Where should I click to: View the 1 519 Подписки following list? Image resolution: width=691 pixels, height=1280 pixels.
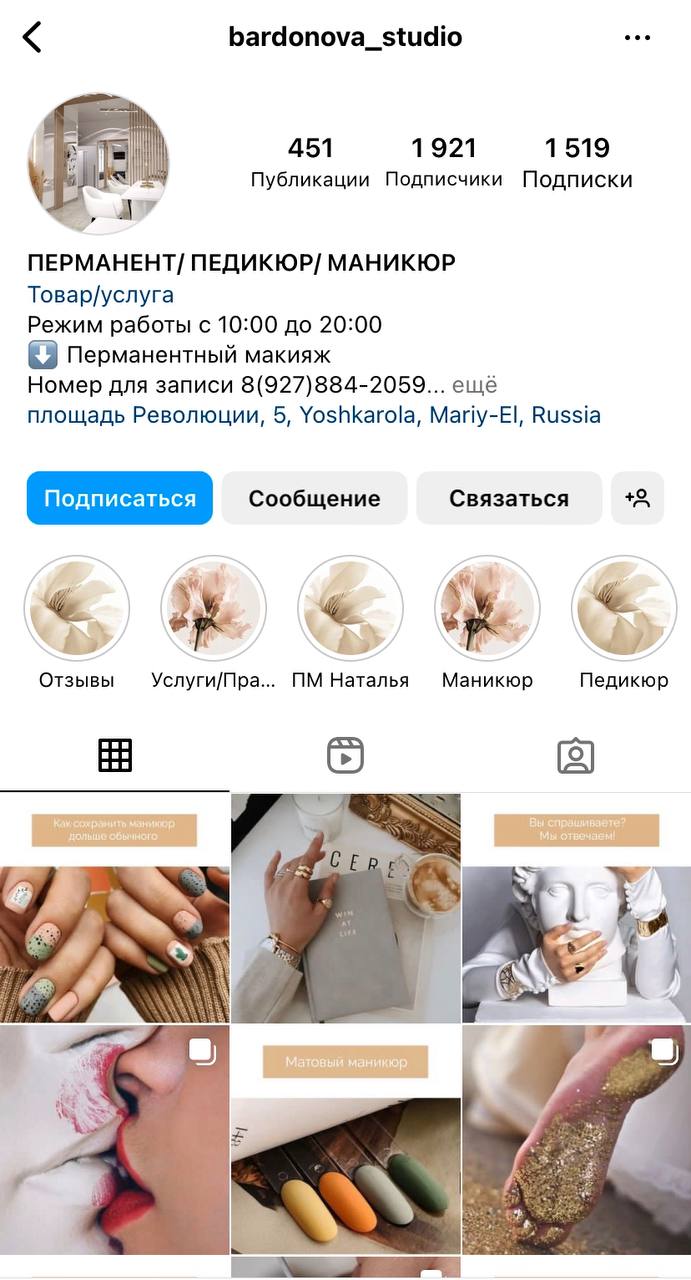(x=577, y=163)
